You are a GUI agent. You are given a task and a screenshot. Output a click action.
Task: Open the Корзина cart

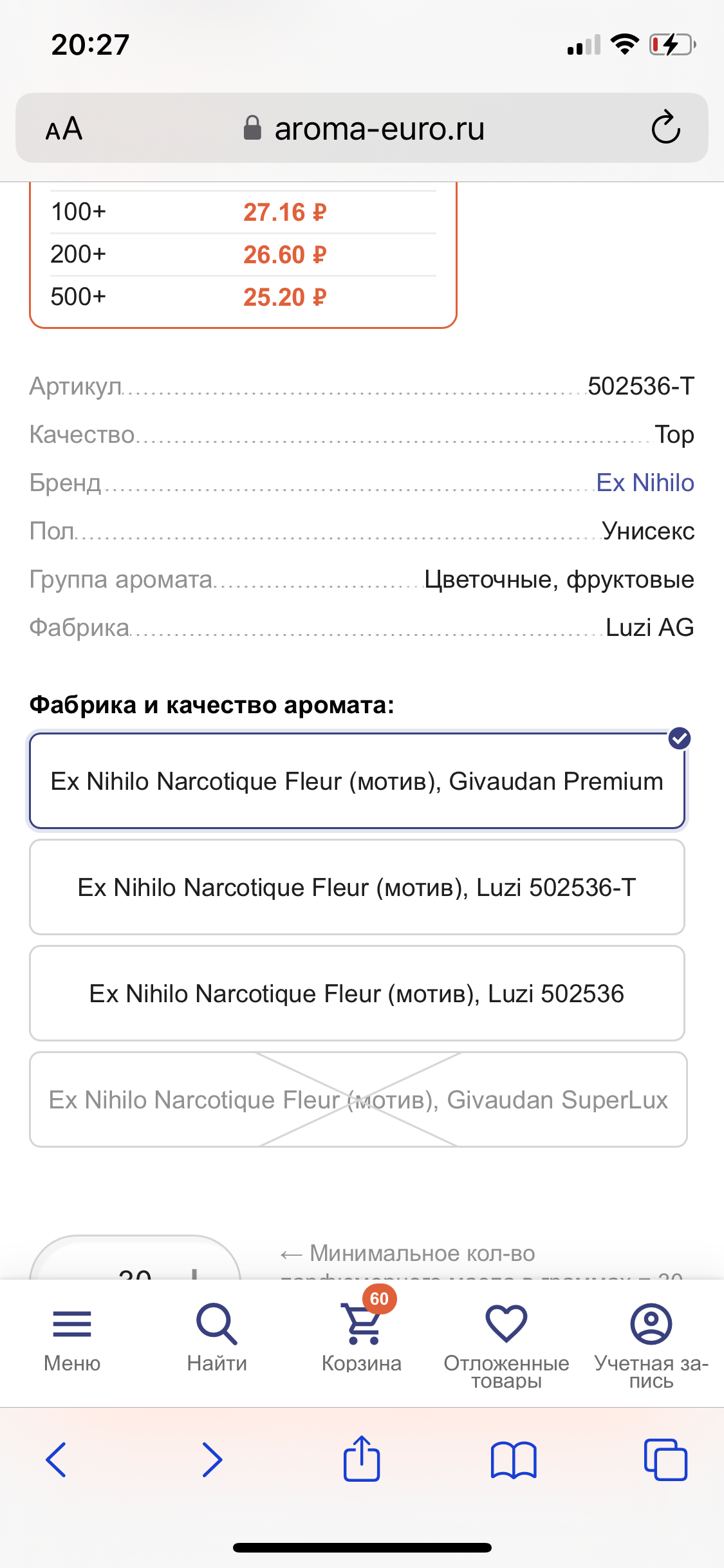point(362,1339)
